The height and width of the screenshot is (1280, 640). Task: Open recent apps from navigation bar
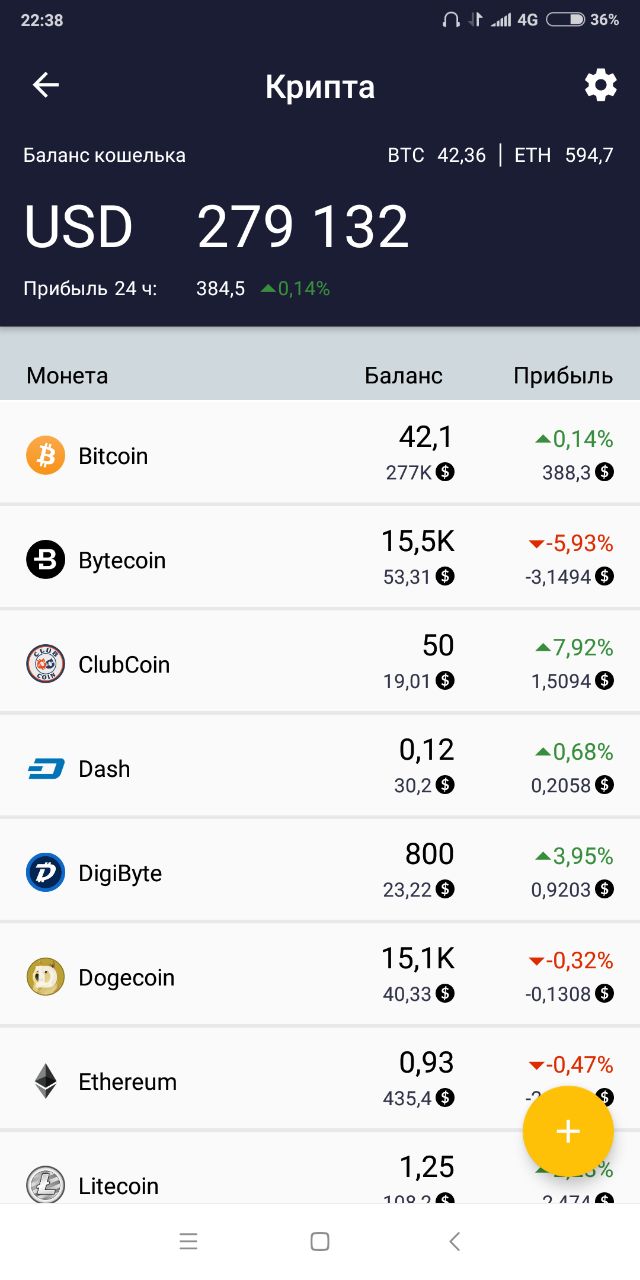[188, 1242]
